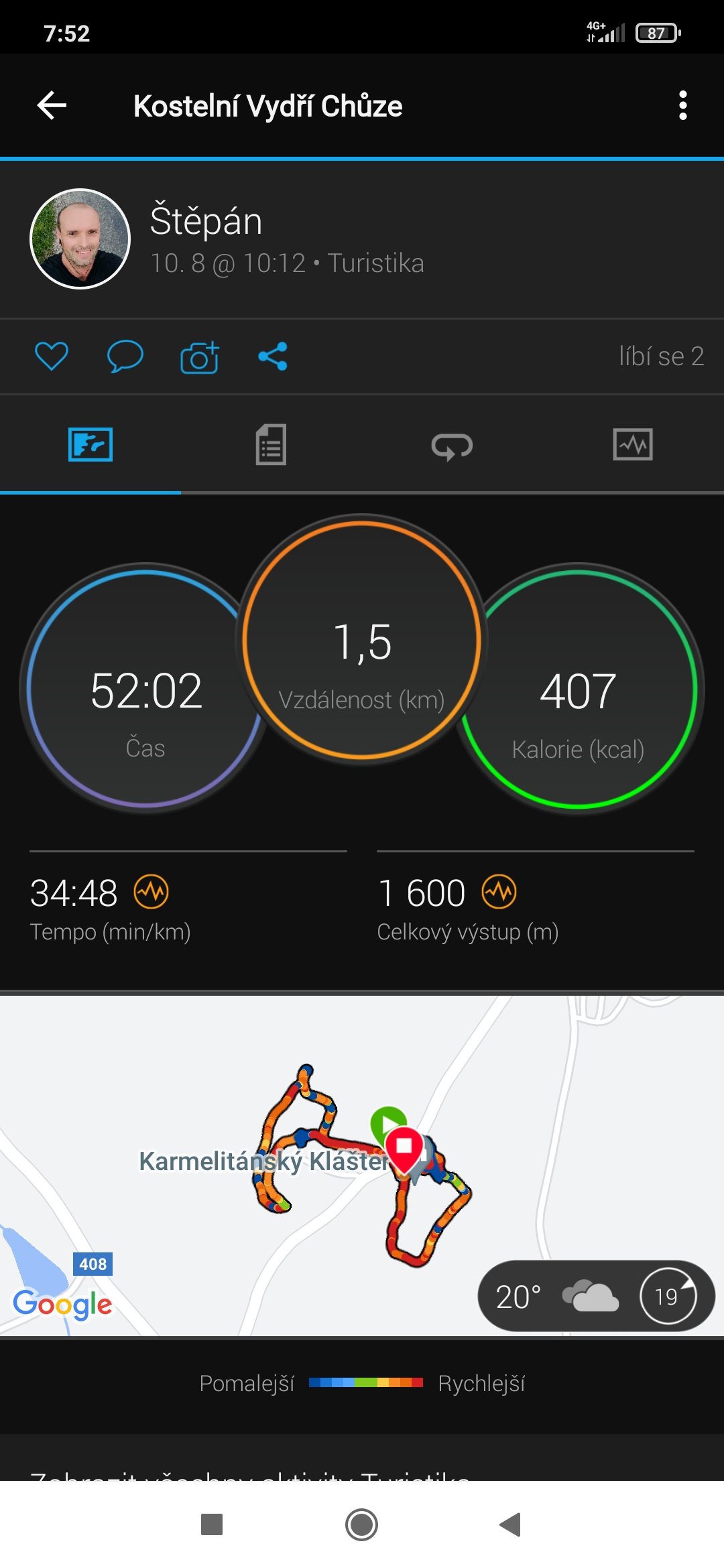The height and width of the screenshot is (1568, 724).
Task: View who liked via 'líbí se 2'
Action: point(661,356)
